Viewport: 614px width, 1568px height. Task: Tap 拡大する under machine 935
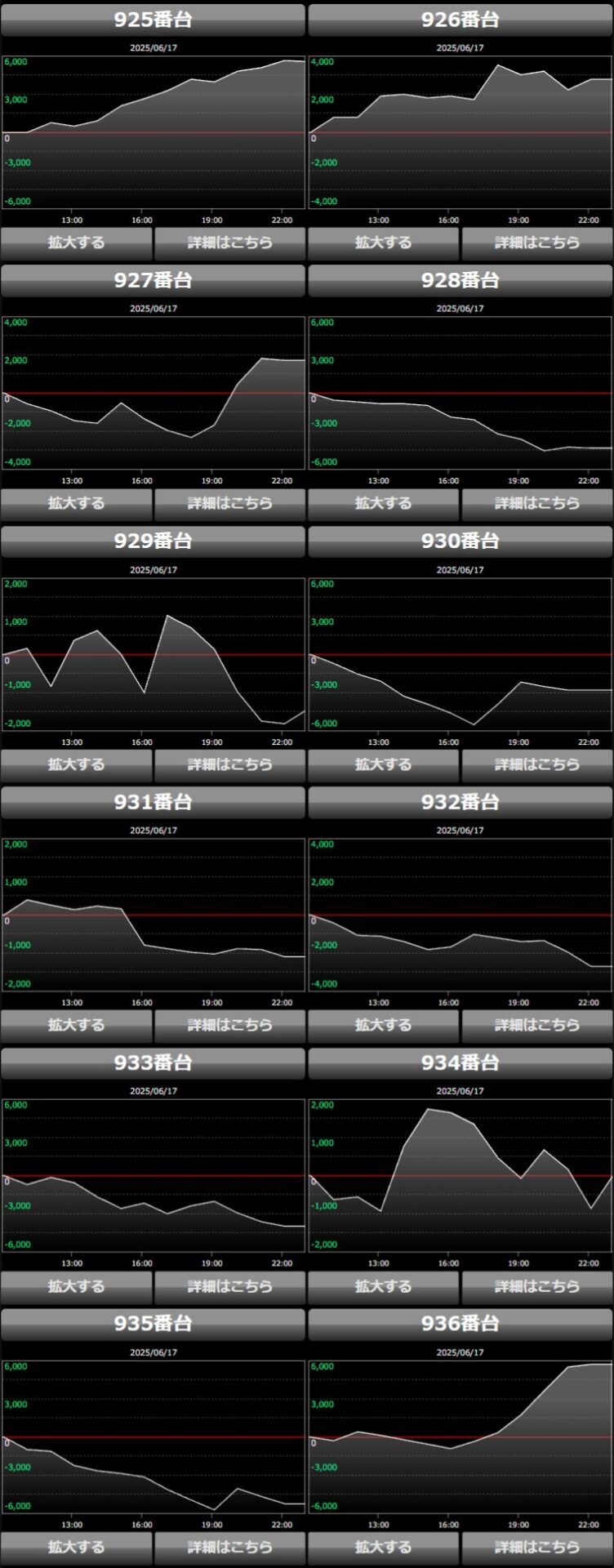pyautogui.click(x=77, y=1547)
